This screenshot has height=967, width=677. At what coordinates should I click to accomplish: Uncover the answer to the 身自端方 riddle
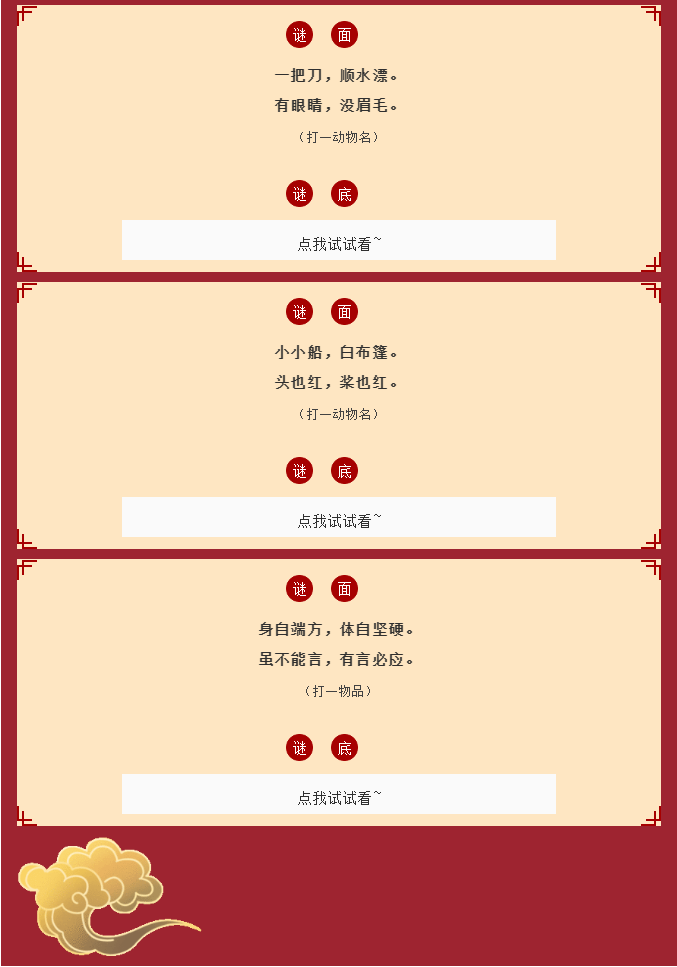338,795
